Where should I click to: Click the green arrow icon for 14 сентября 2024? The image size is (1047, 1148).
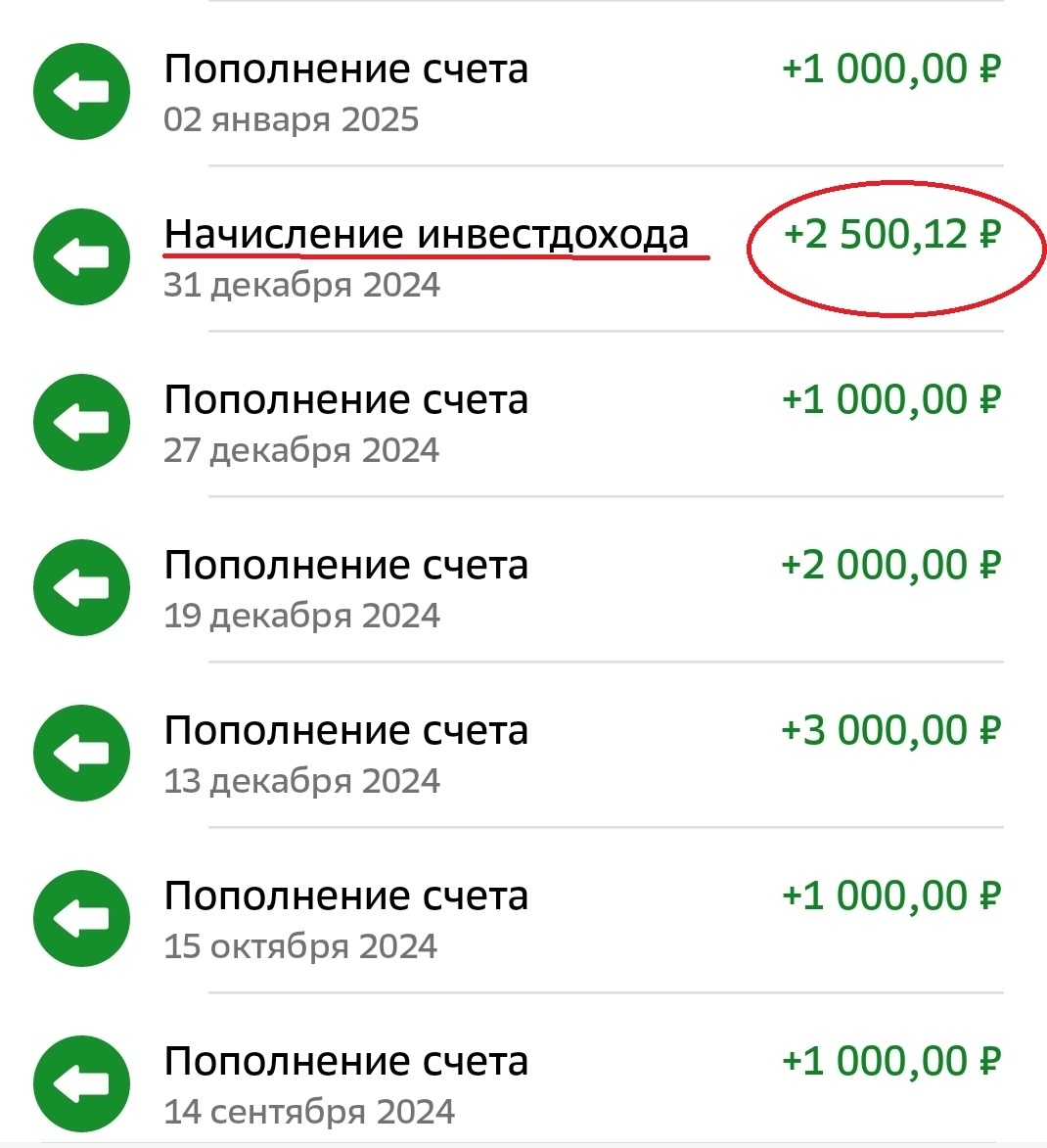click(81, 1083)
